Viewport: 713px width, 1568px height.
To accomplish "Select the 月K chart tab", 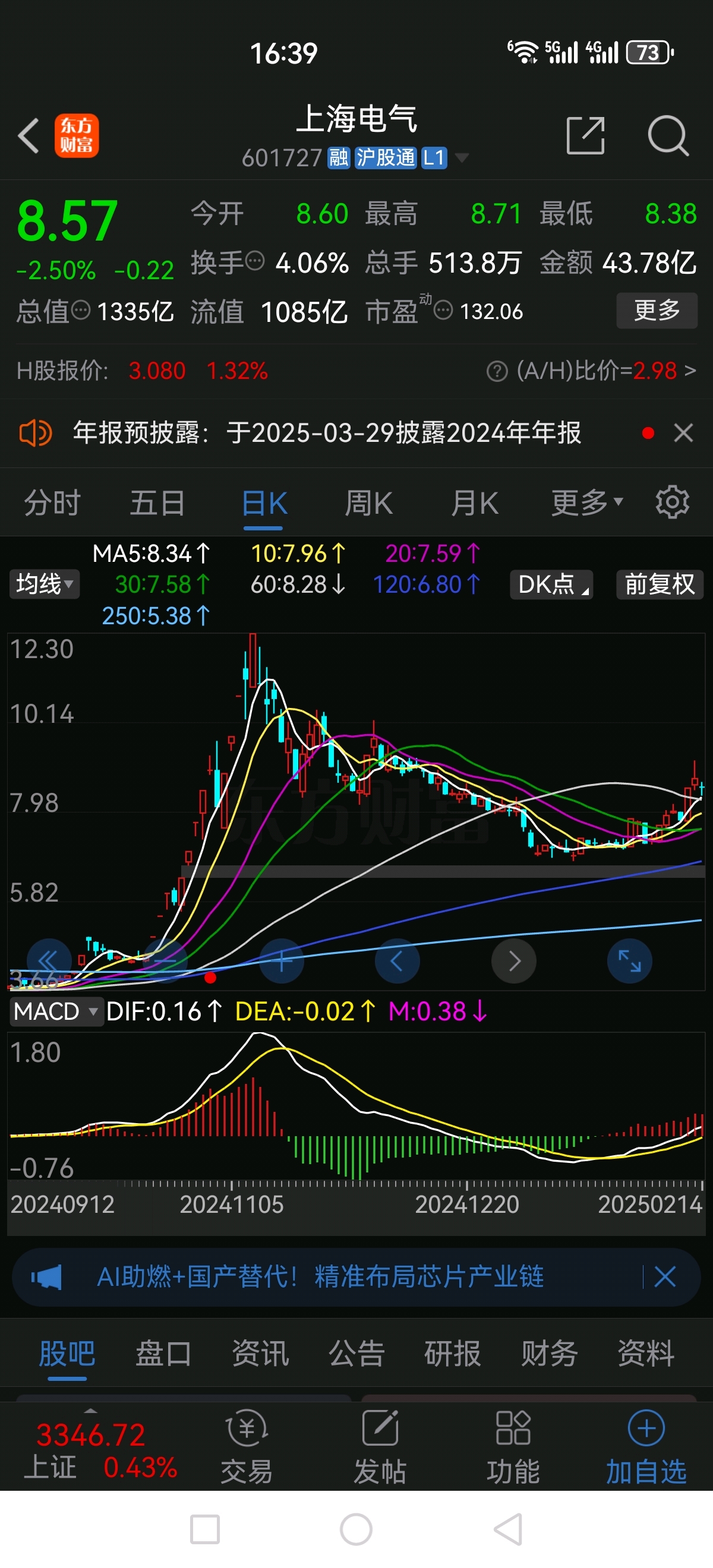I will point(475,504).
